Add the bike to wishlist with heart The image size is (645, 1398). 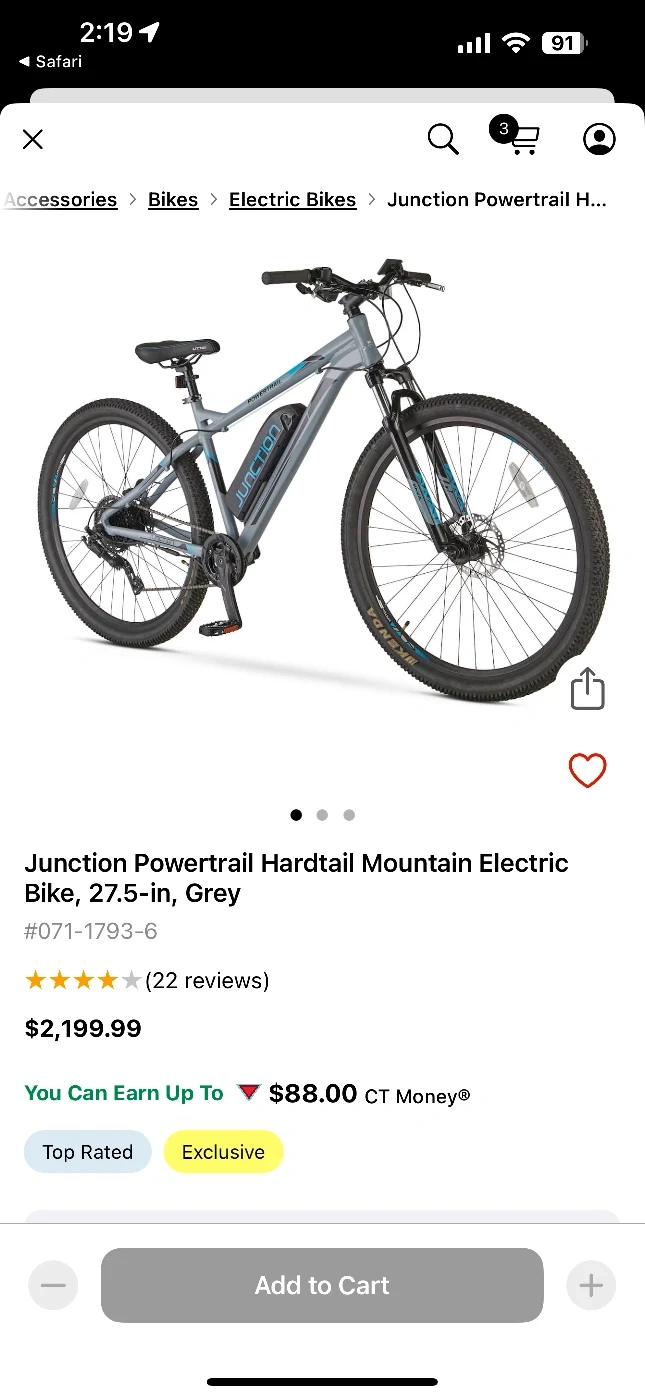[587, 770]
